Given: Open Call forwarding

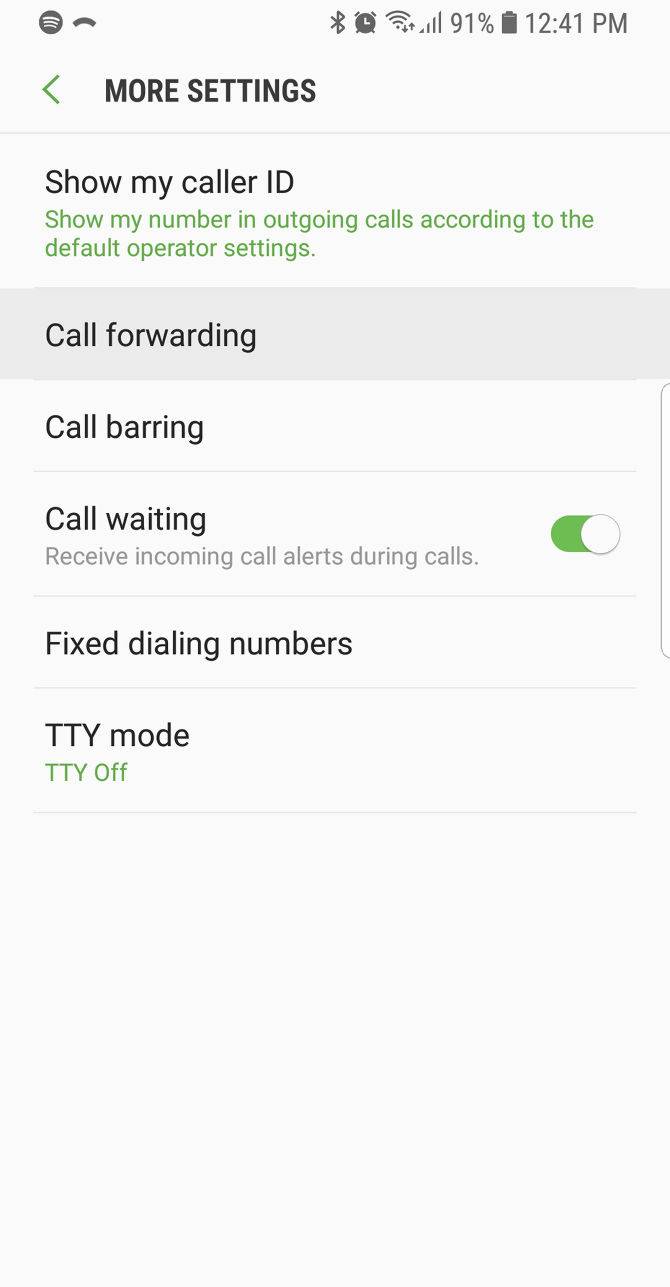Looking at the screenshot, I should coord(335,335).
